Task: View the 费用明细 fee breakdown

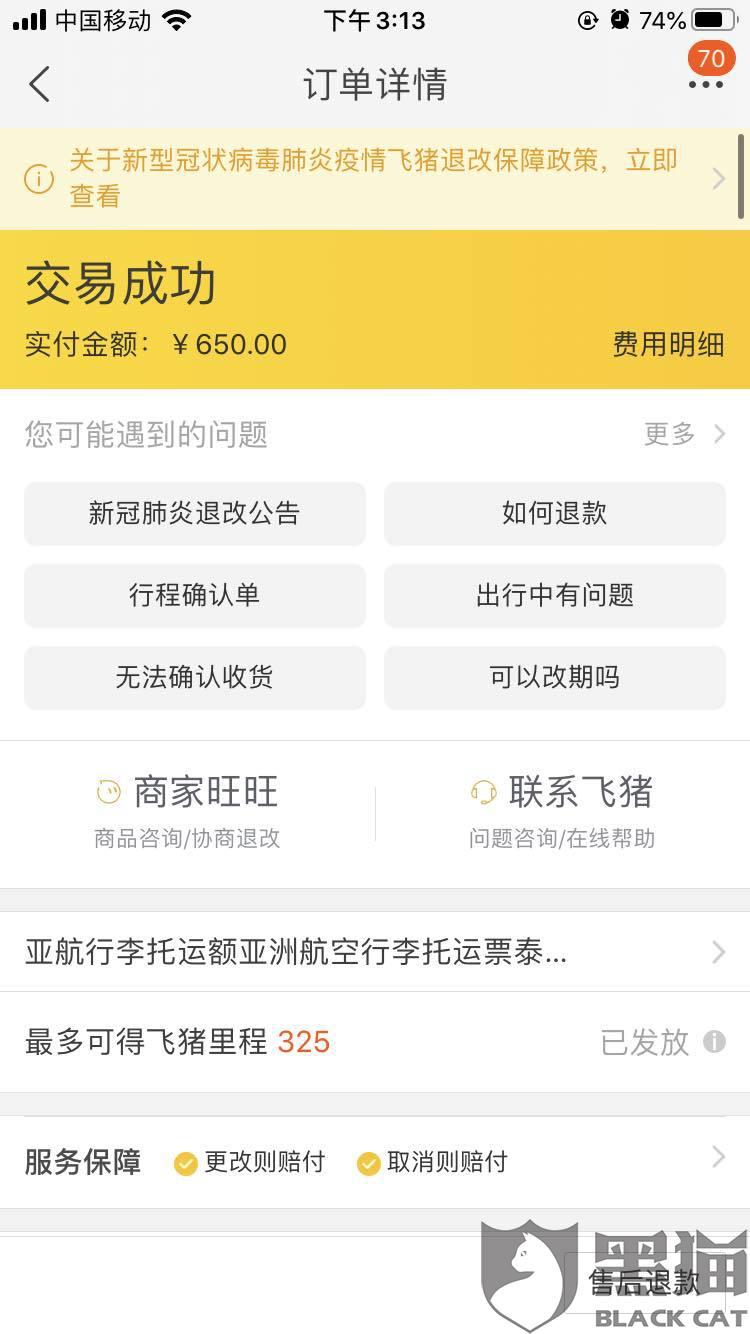Action: [668, 345]
